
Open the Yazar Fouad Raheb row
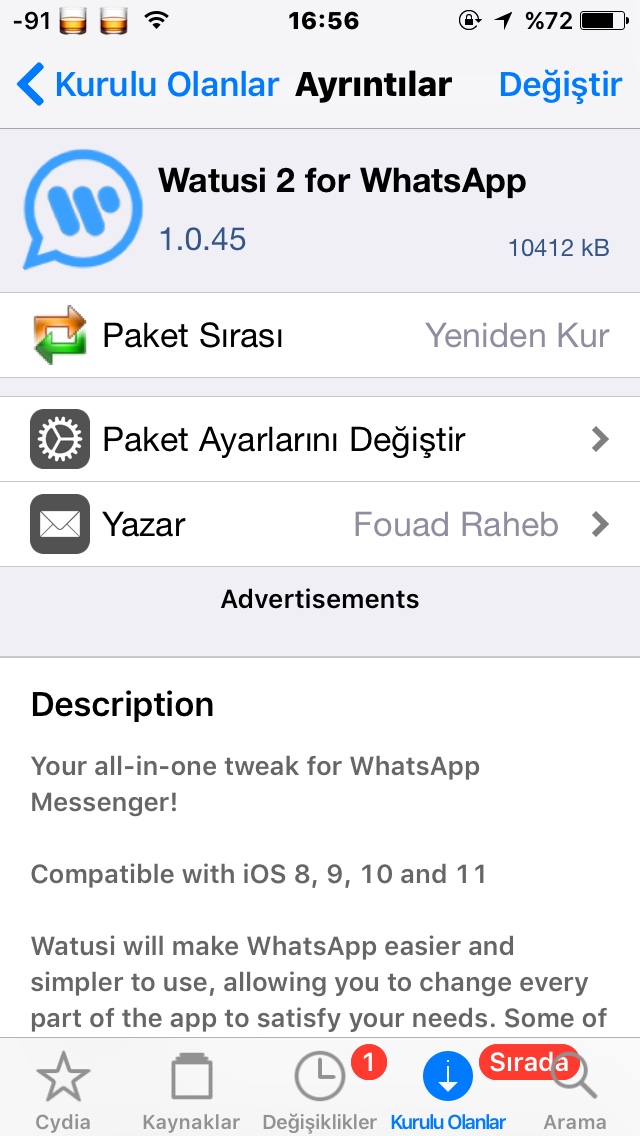pos(320,524)
